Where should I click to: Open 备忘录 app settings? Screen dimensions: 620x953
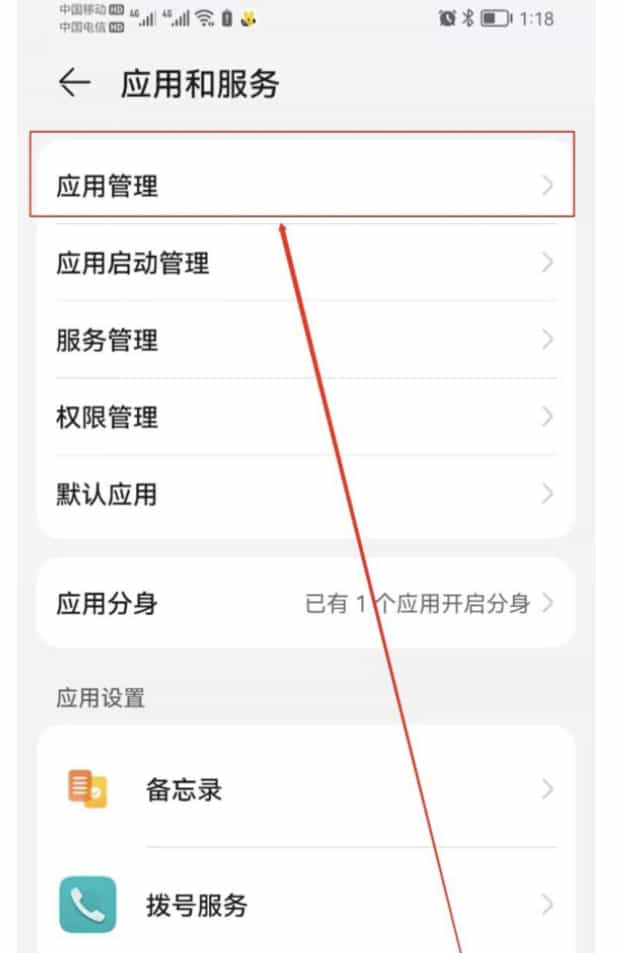coord(300,790)
